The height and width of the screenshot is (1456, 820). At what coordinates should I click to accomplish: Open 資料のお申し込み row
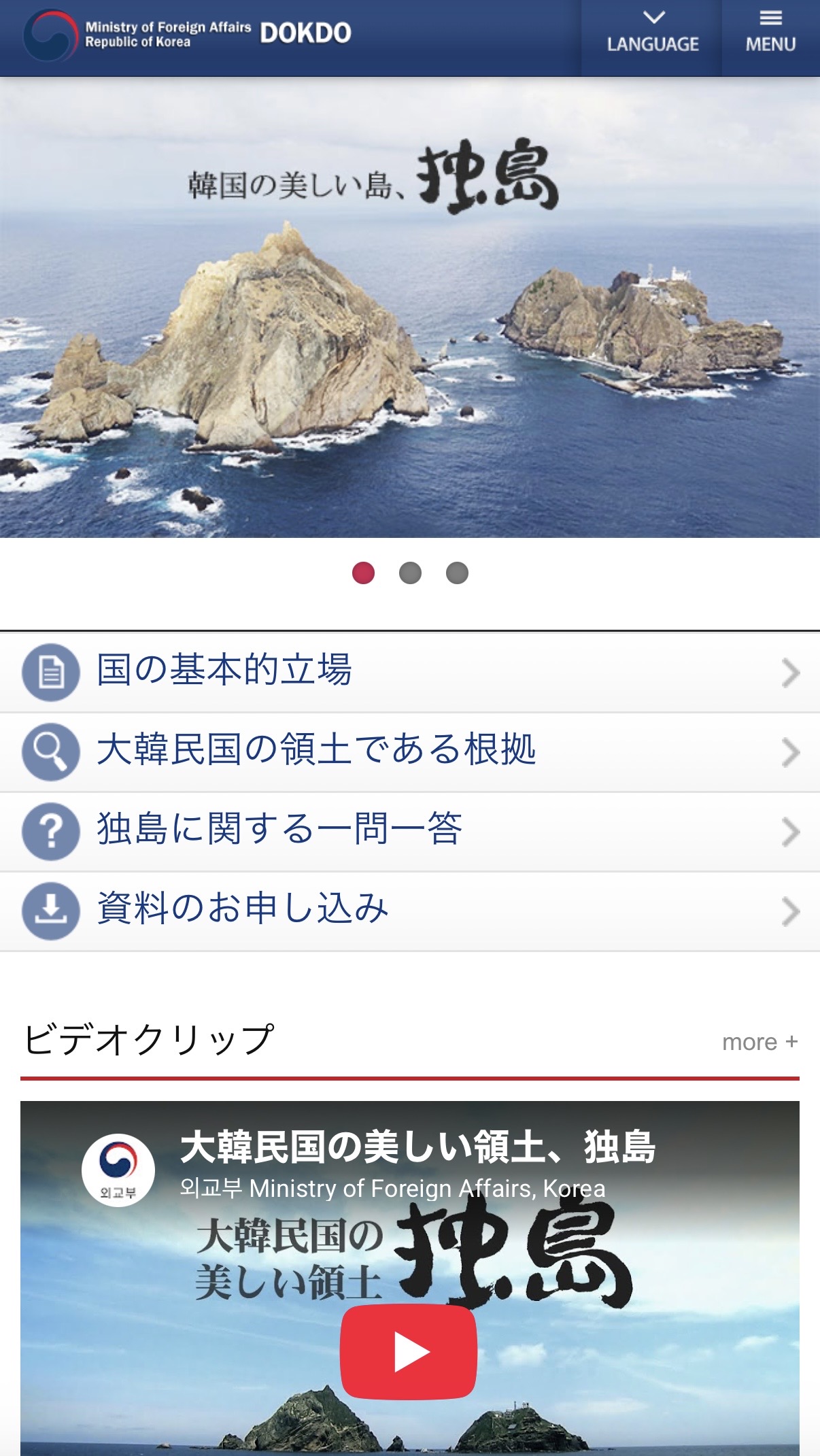(410, 911)
